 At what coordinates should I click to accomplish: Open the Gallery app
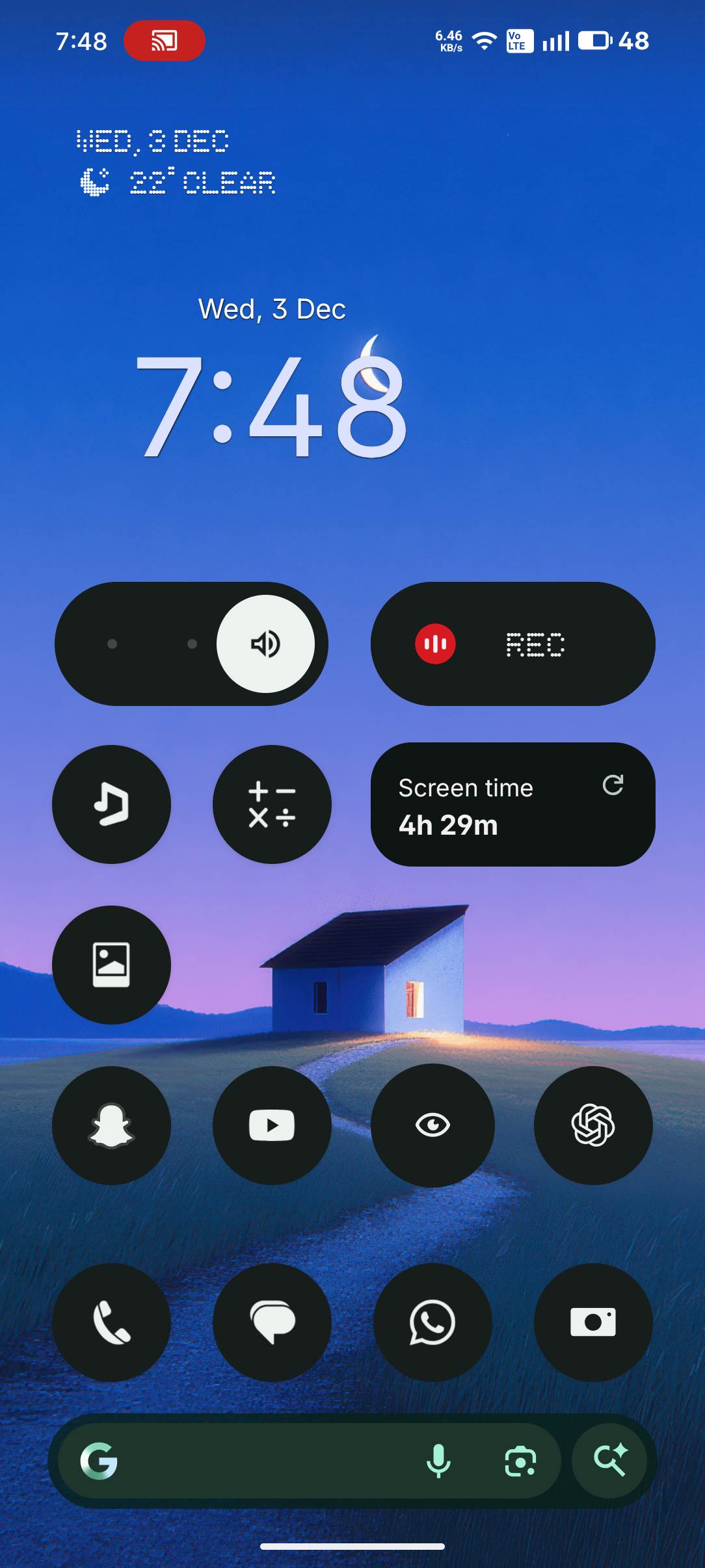112,965
